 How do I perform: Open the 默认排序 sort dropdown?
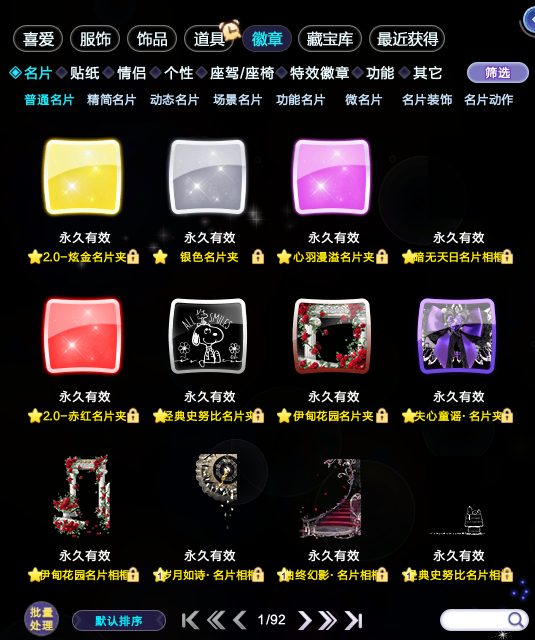coord(119,621)
